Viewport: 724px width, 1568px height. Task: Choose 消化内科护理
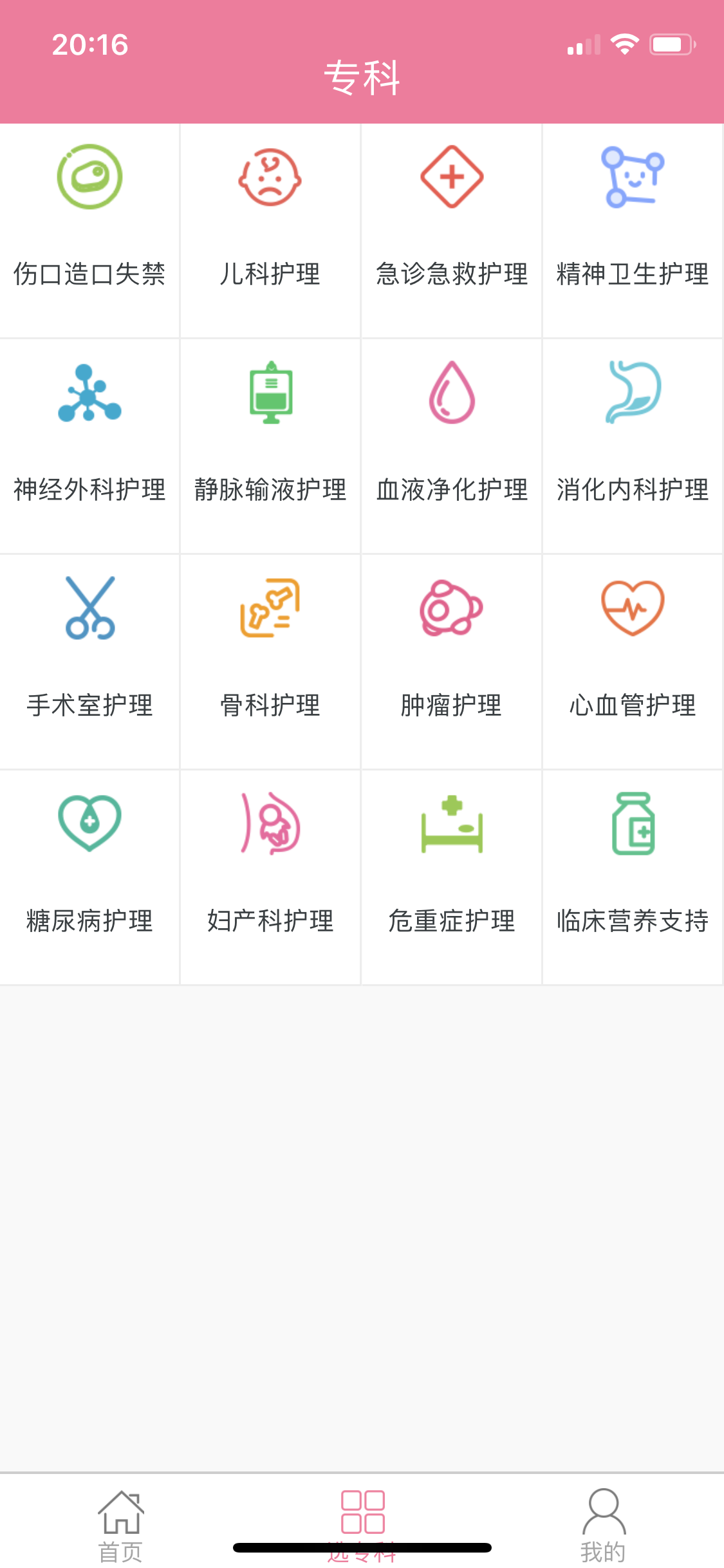(x=633, y=446)
